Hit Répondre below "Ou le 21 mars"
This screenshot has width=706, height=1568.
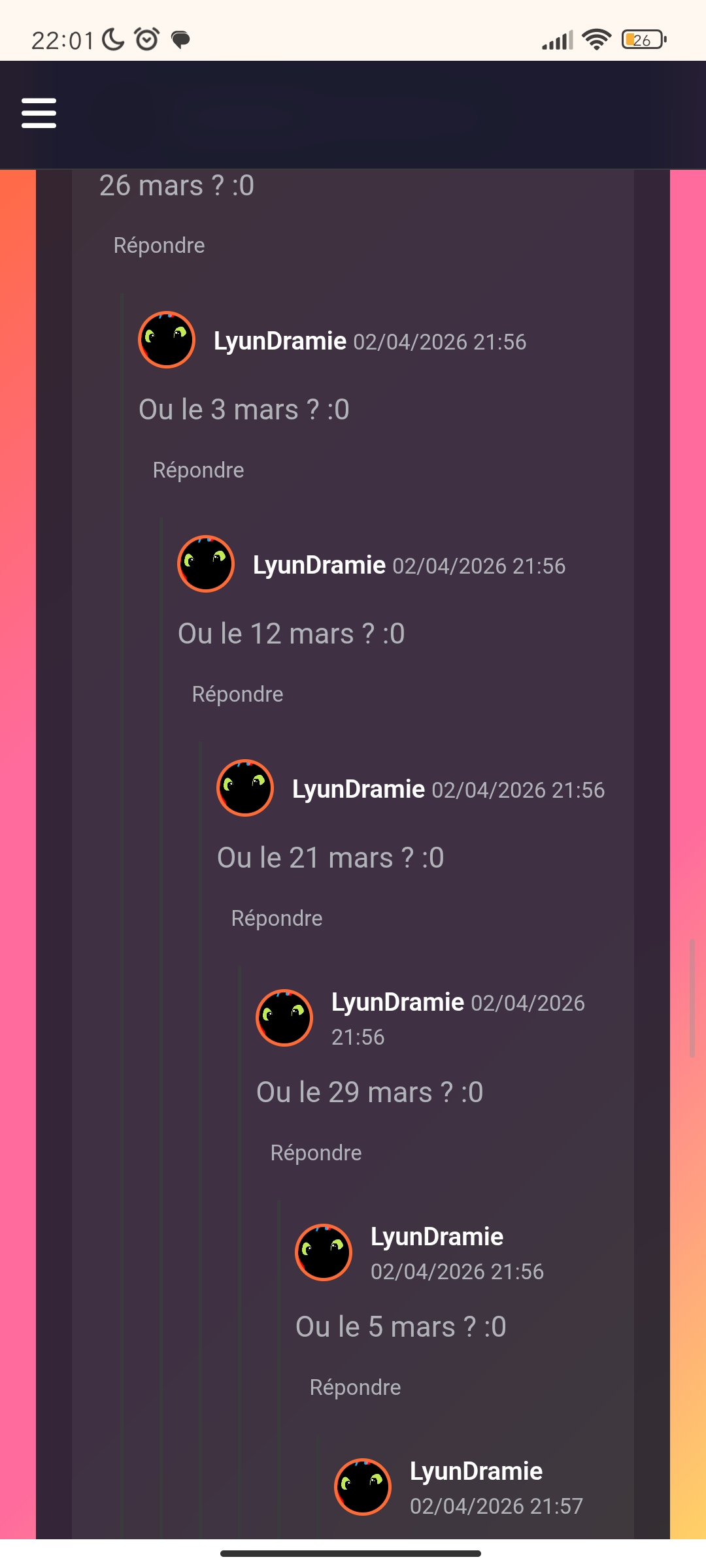[277, 919]
